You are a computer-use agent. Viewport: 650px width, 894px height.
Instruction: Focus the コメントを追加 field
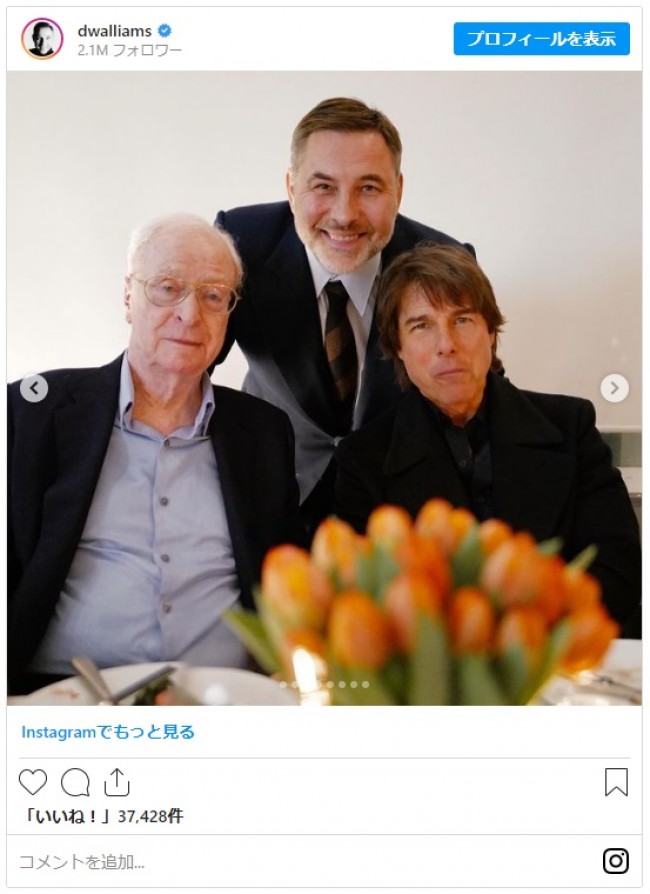click(300, 861)
